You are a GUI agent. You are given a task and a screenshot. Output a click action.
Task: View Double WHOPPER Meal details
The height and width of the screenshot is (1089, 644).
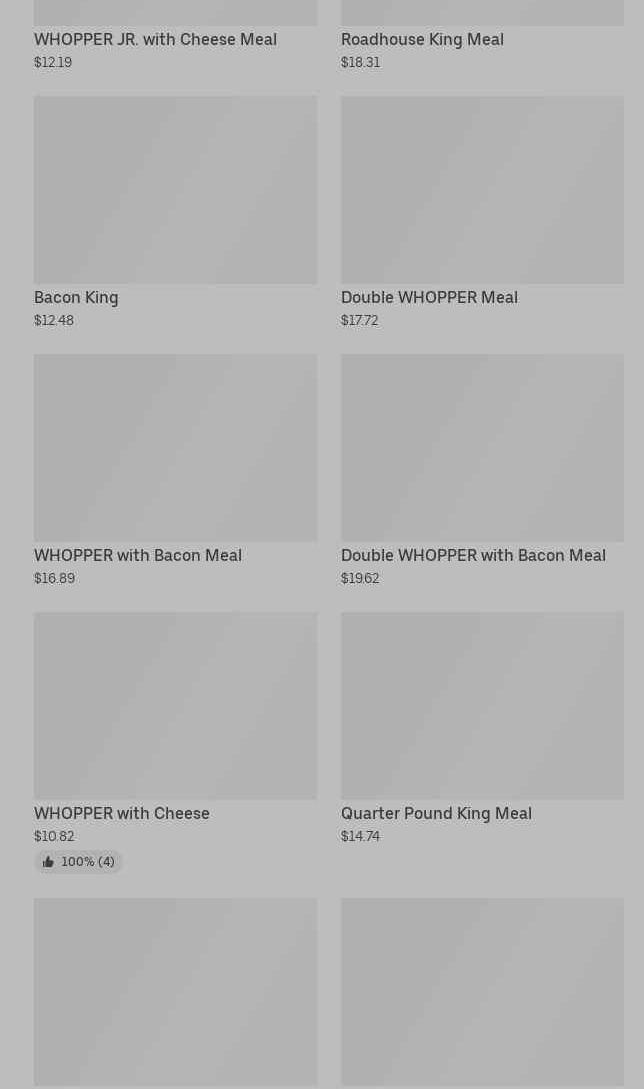[x=482, y=213]
